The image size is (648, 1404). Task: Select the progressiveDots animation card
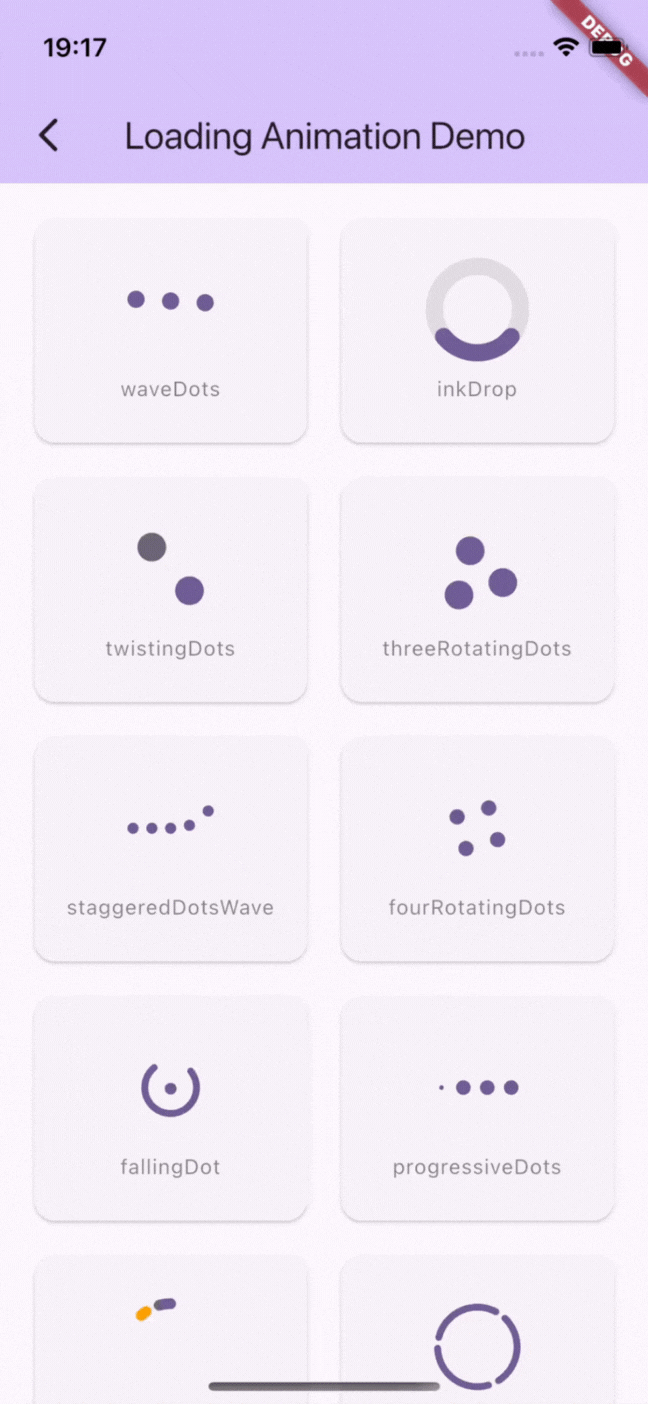[477, 1108]
